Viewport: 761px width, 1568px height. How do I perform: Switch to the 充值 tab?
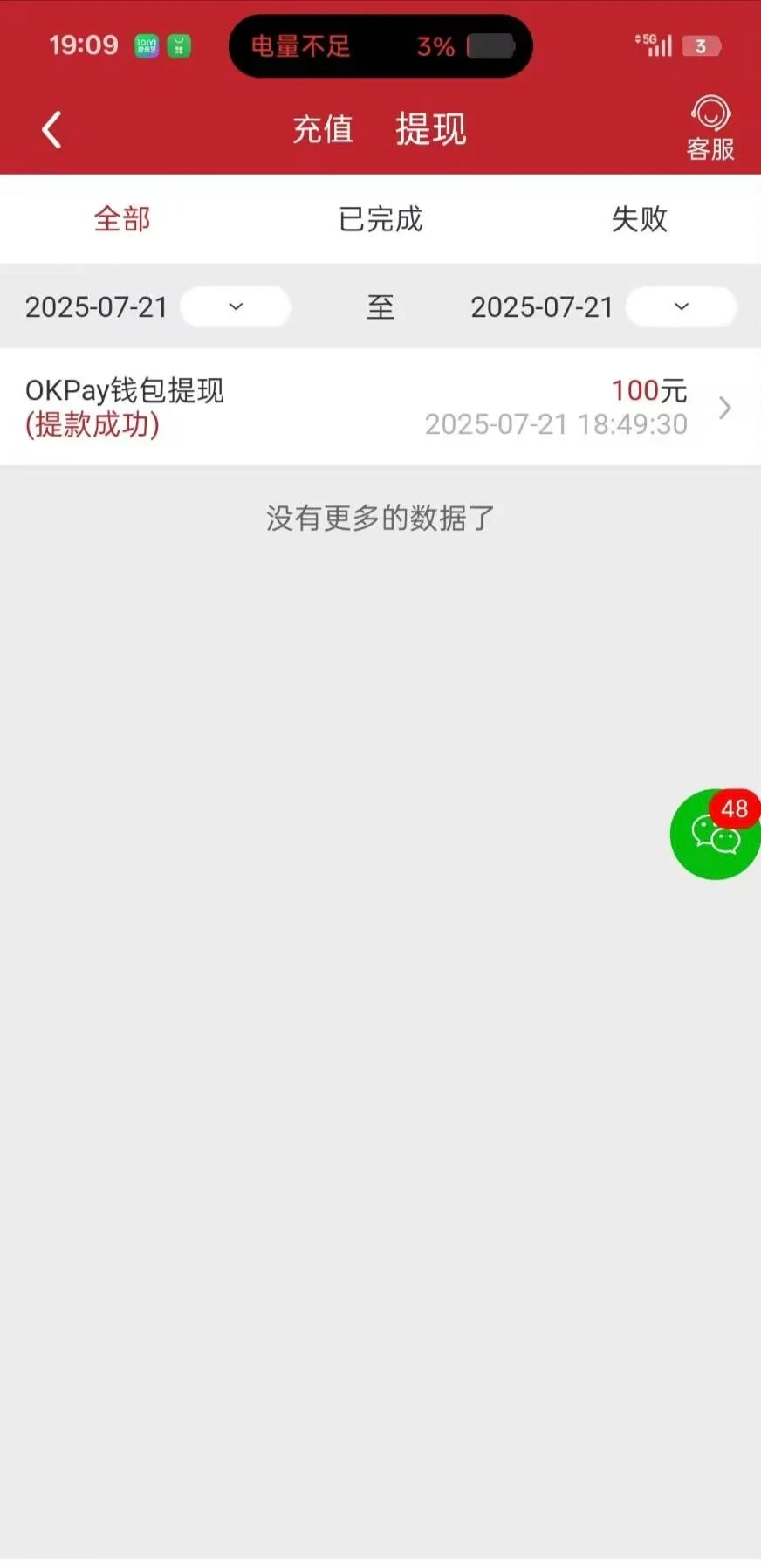(322, 129)
